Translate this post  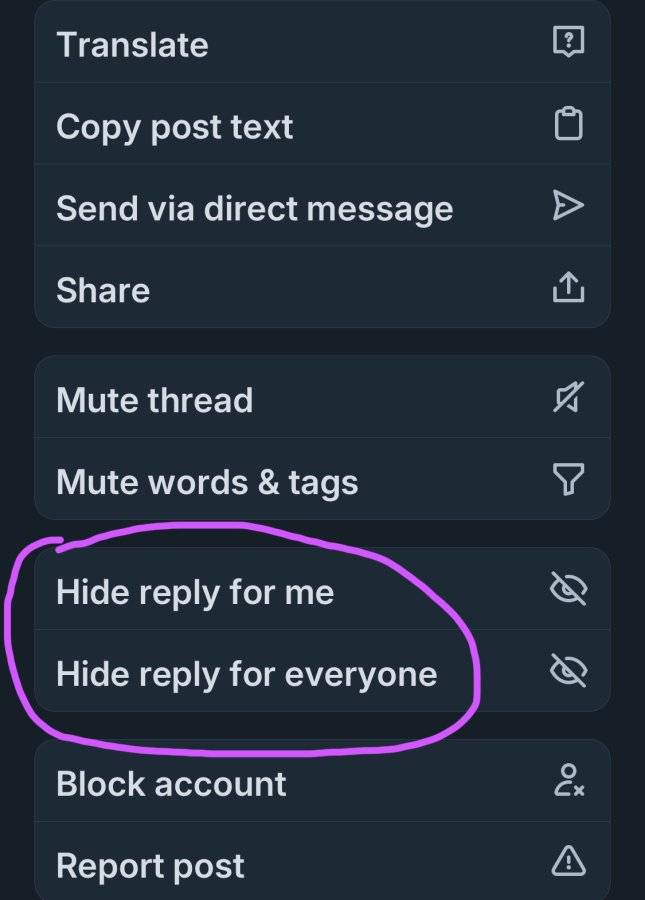pos(322,42)
